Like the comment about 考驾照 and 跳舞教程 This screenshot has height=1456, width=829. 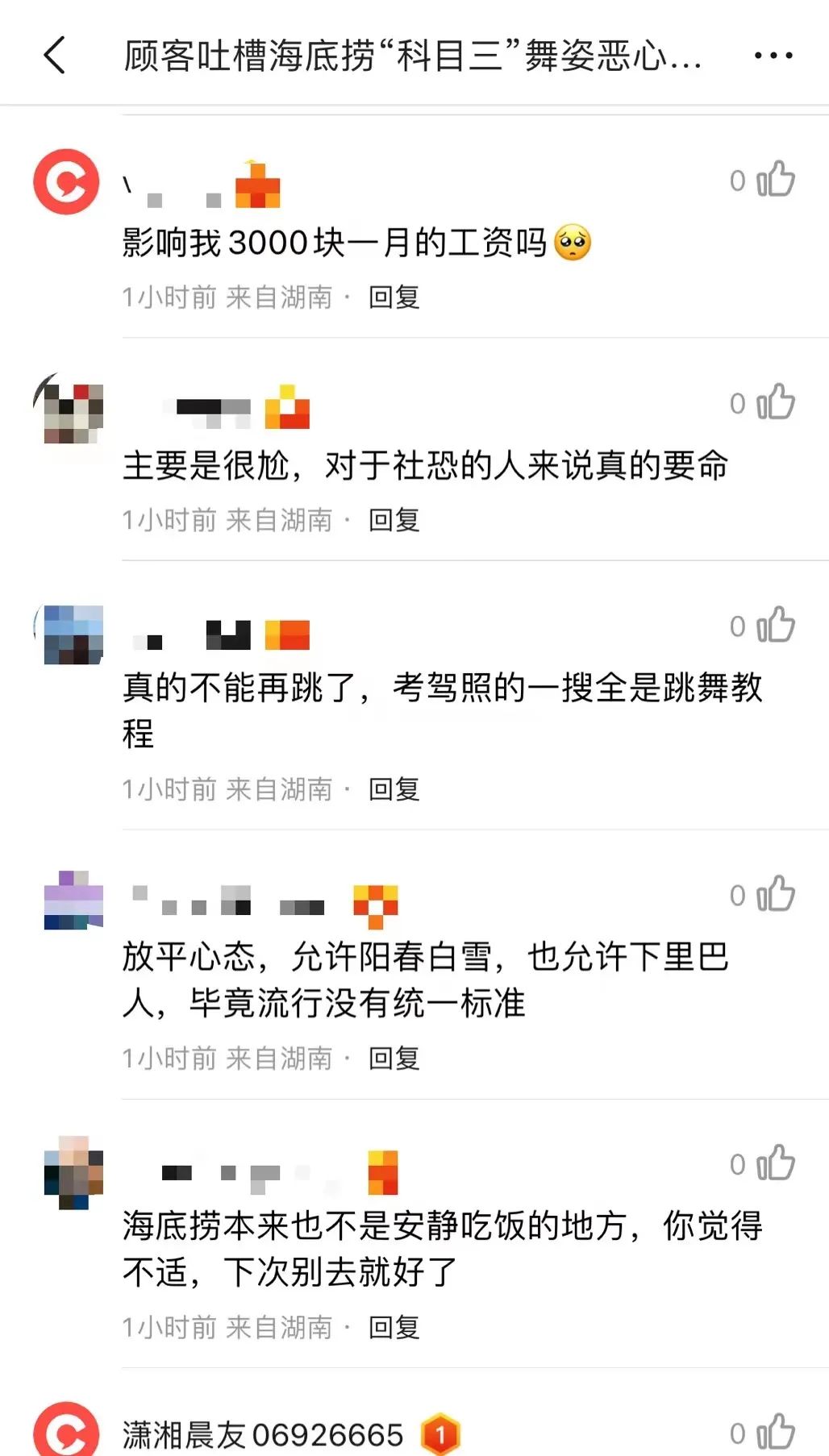click(x=775, y=626)
